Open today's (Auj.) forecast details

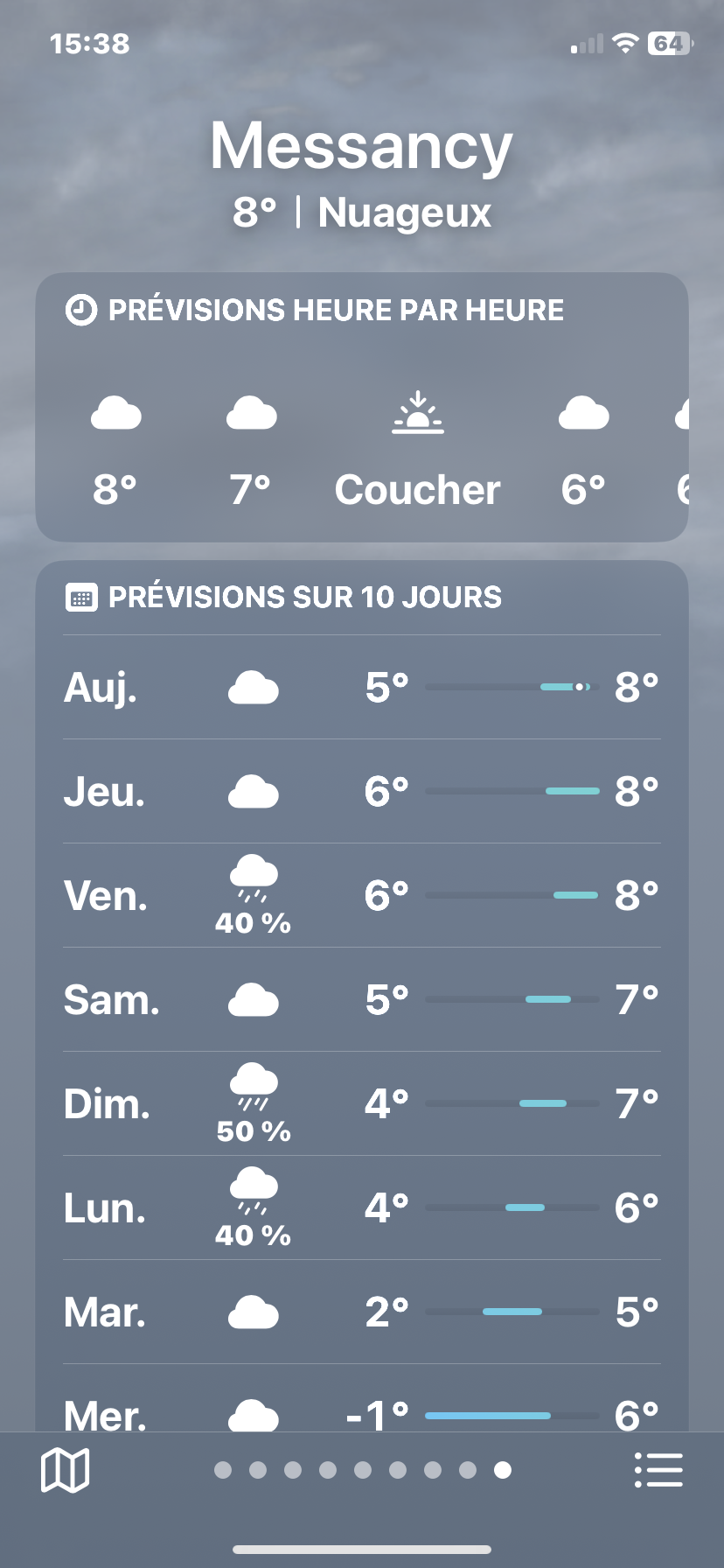pos(362,688)
